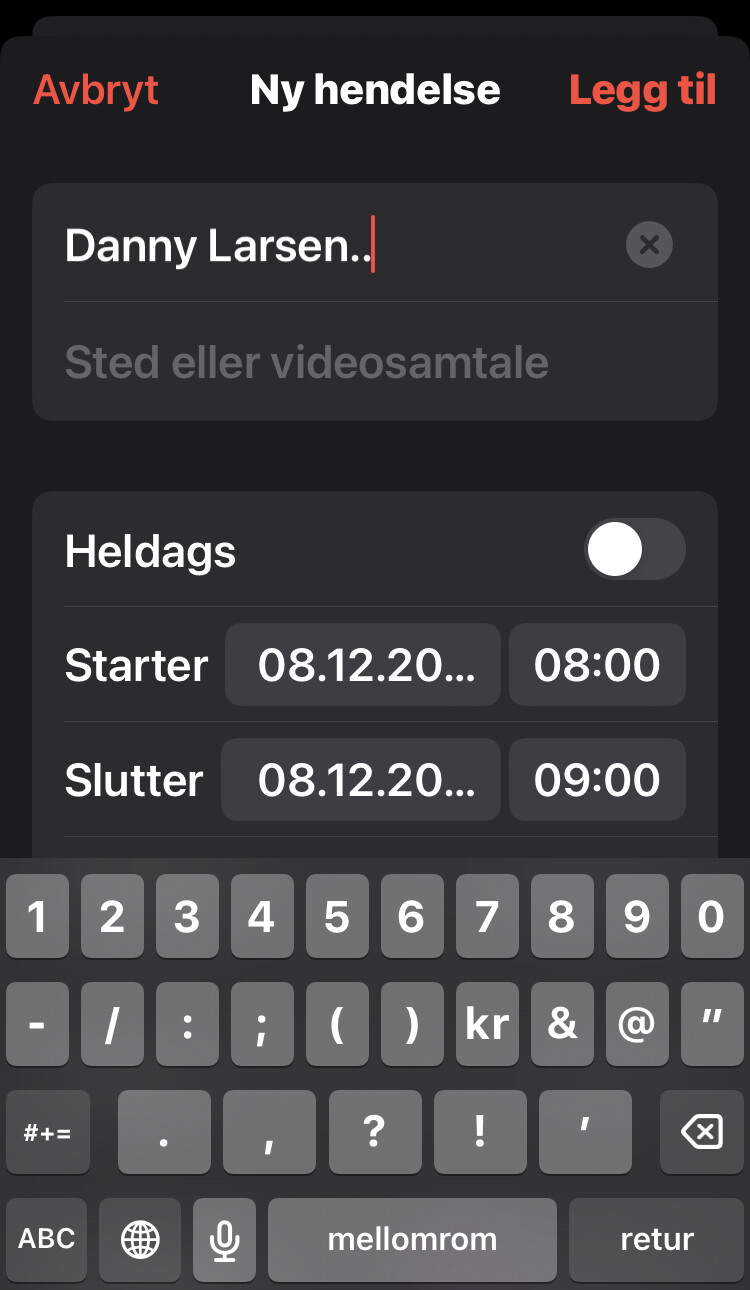Open the globe keyboard language switcher
The height and width of the screenshot is (1290, 750).
pos(140,1240)
